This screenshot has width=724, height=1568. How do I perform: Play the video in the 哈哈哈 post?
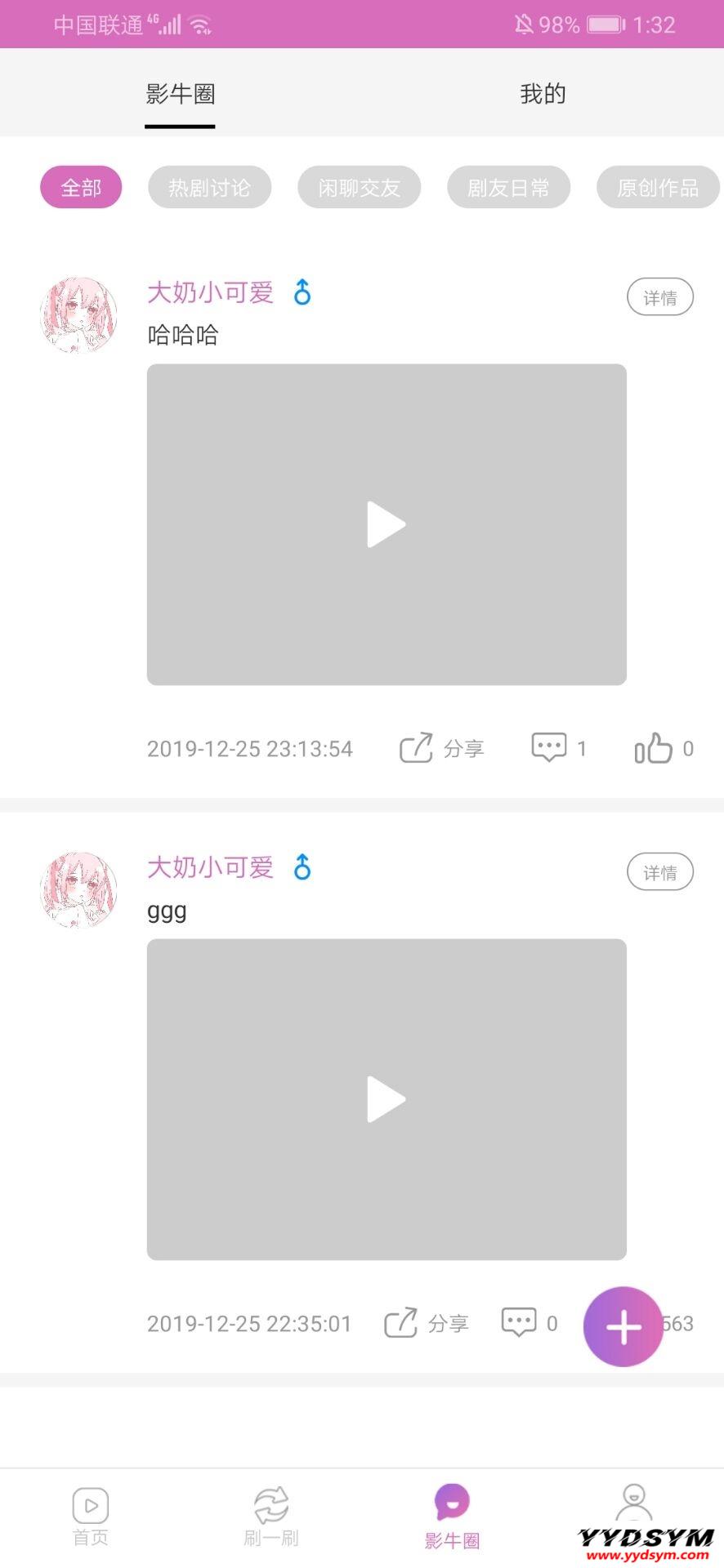tap(387, 524)
